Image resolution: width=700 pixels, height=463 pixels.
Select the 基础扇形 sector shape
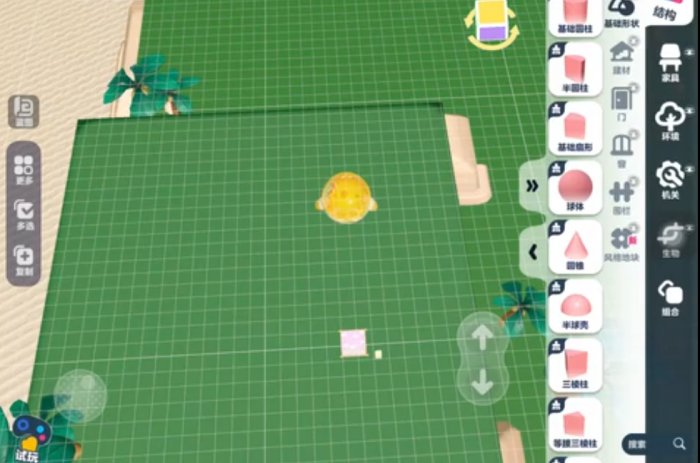pyautogui.click(x=575, y=128)
